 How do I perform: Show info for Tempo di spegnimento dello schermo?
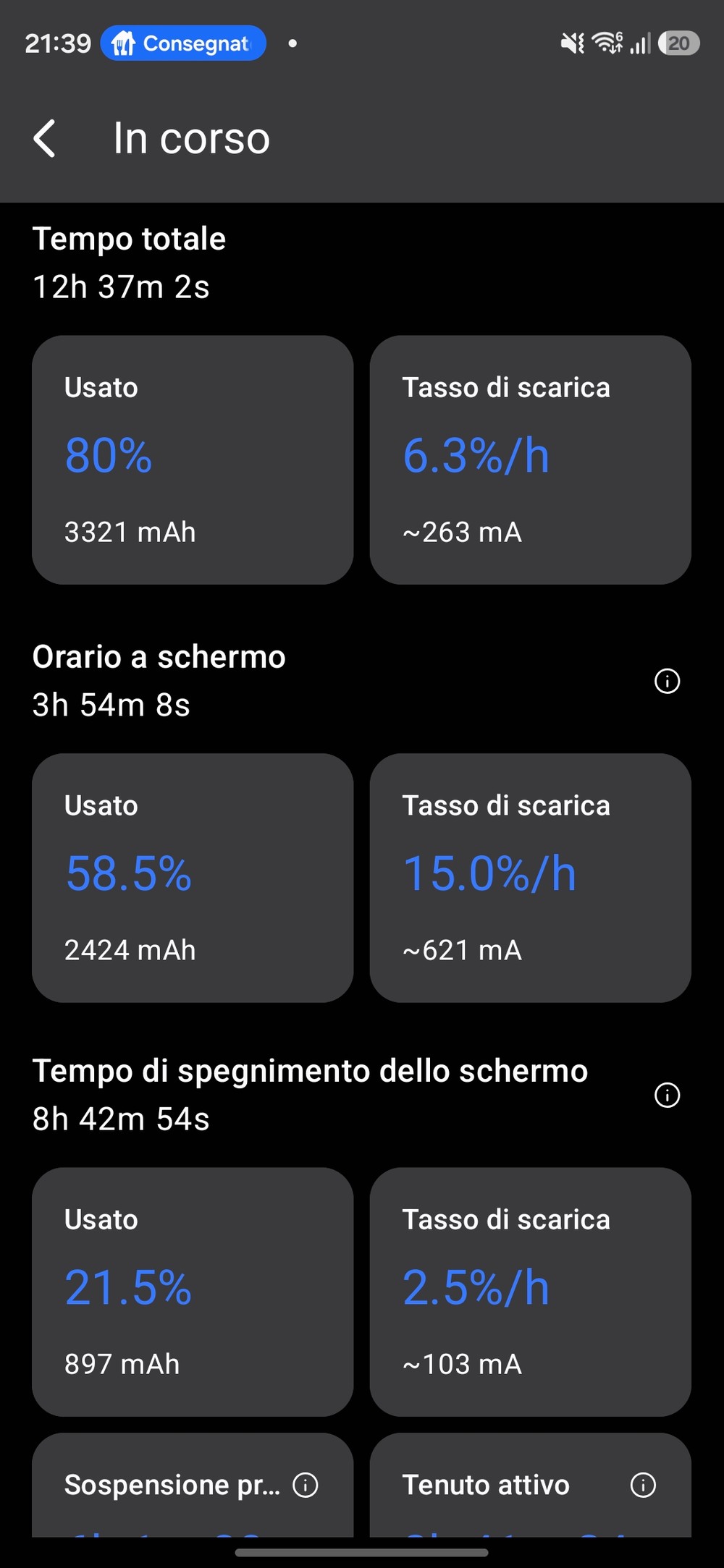[x=667, y=1095]
